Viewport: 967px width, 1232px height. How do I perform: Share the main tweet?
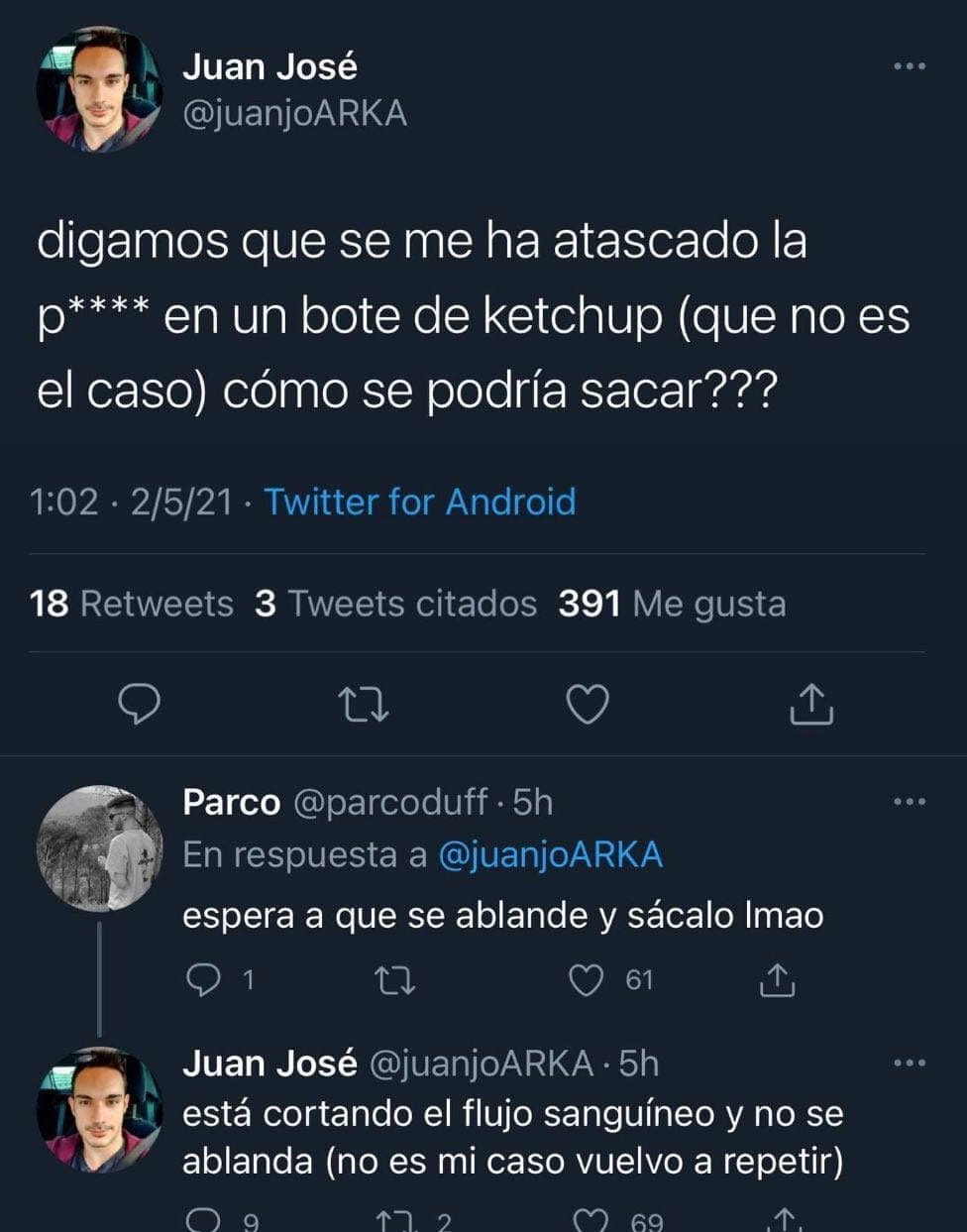coord(810,704)
